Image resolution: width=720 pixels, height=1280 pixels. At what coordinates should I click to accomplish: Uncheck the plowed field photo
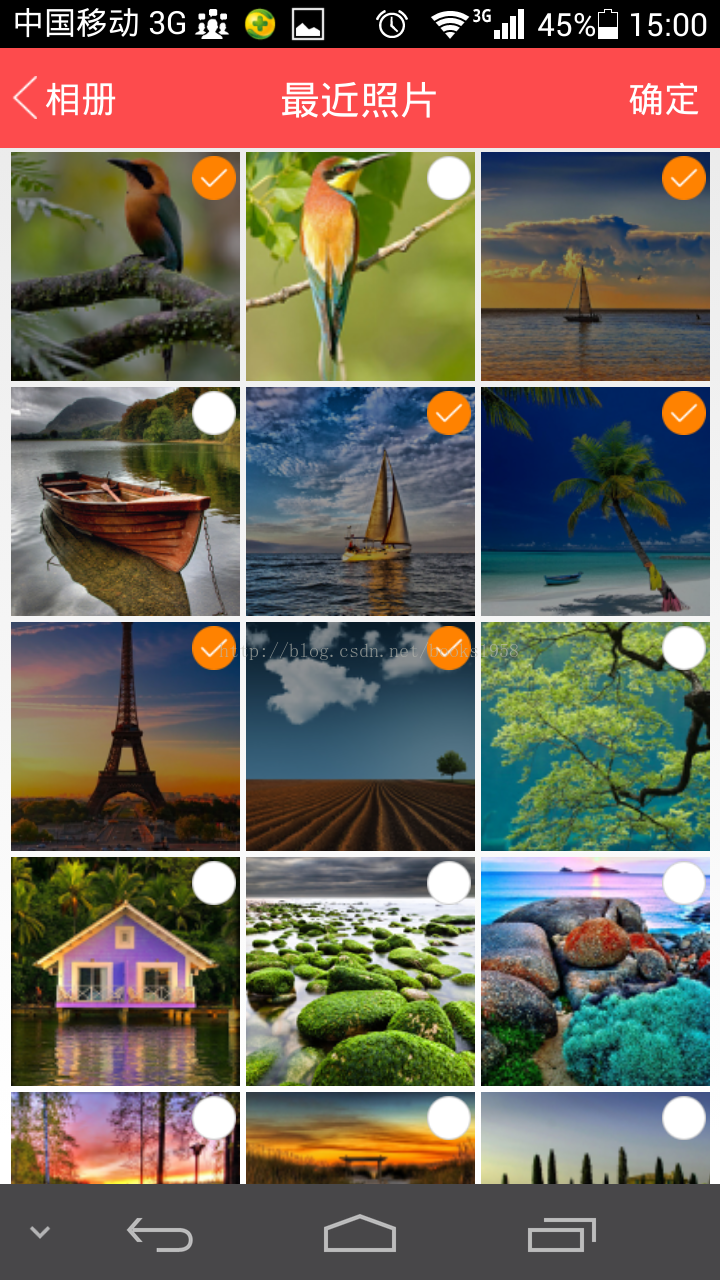[449, 648]
